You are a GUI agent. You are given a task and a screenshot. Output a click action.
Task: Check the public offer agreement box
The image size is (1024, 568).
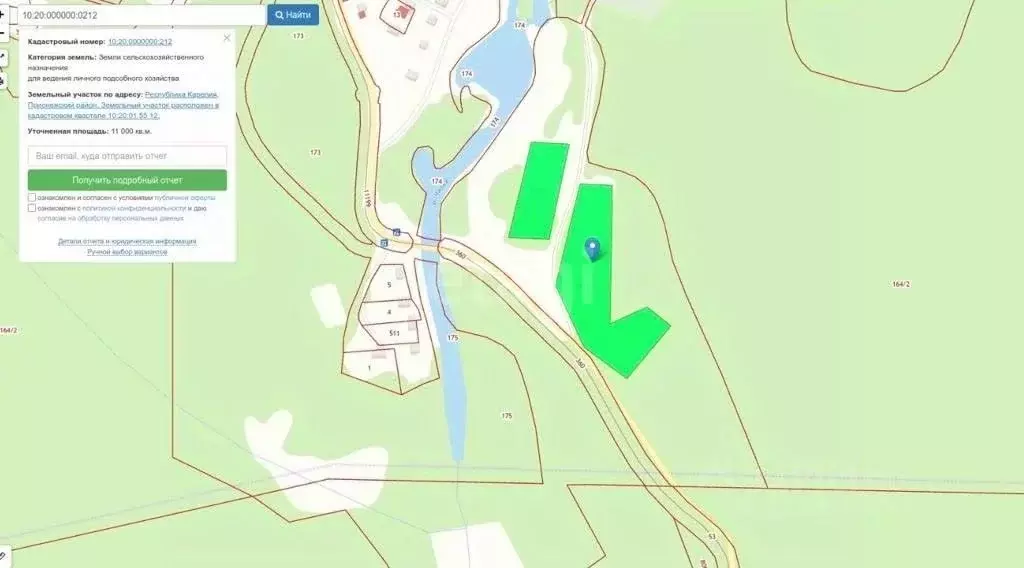(32, 198)
